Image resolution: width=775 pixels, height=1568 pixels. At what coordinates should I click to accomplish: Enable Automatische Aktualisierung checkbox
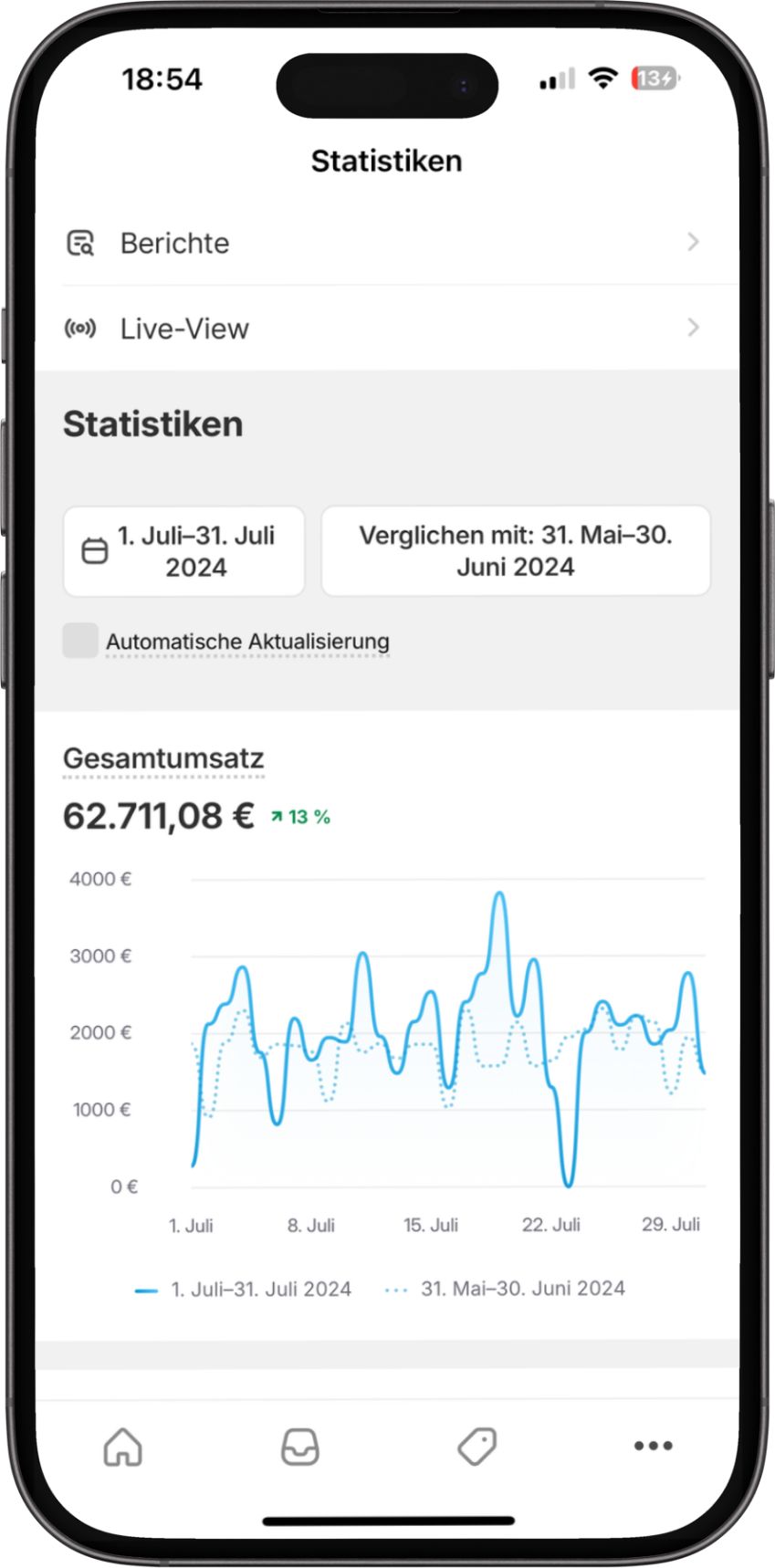(x=80, y=641)
